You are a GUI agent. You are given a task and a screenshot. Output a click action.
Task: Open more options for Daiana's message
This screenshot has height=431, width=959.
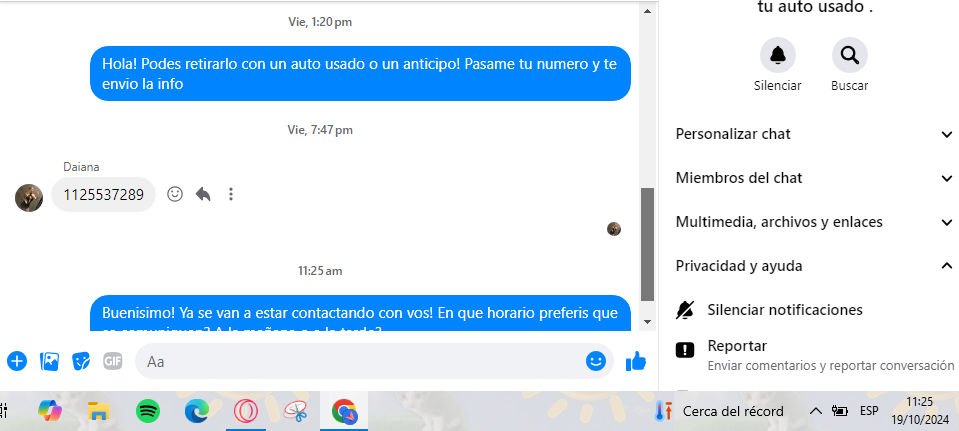click(x=231, y=194)
